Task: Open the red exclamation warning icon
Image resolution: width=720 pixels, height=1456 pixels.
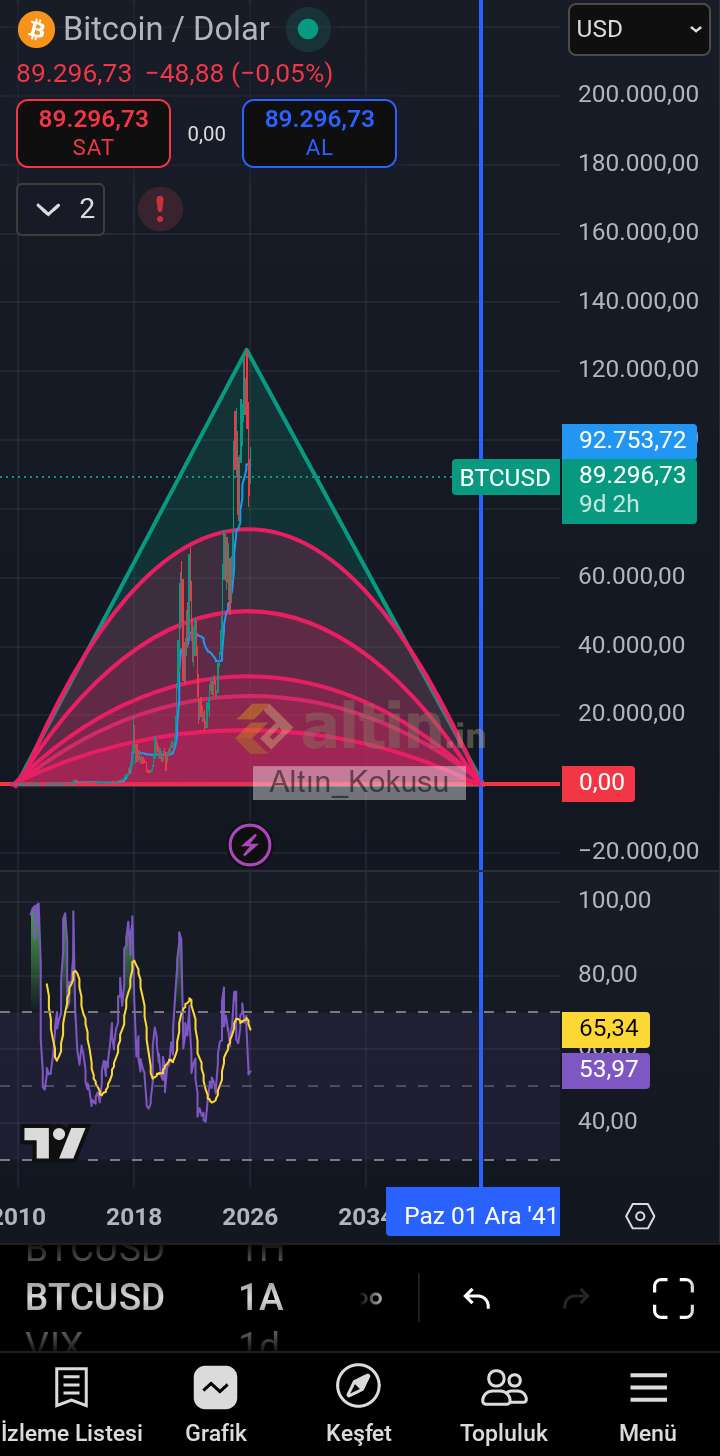Action: click(x=159, y=209)
